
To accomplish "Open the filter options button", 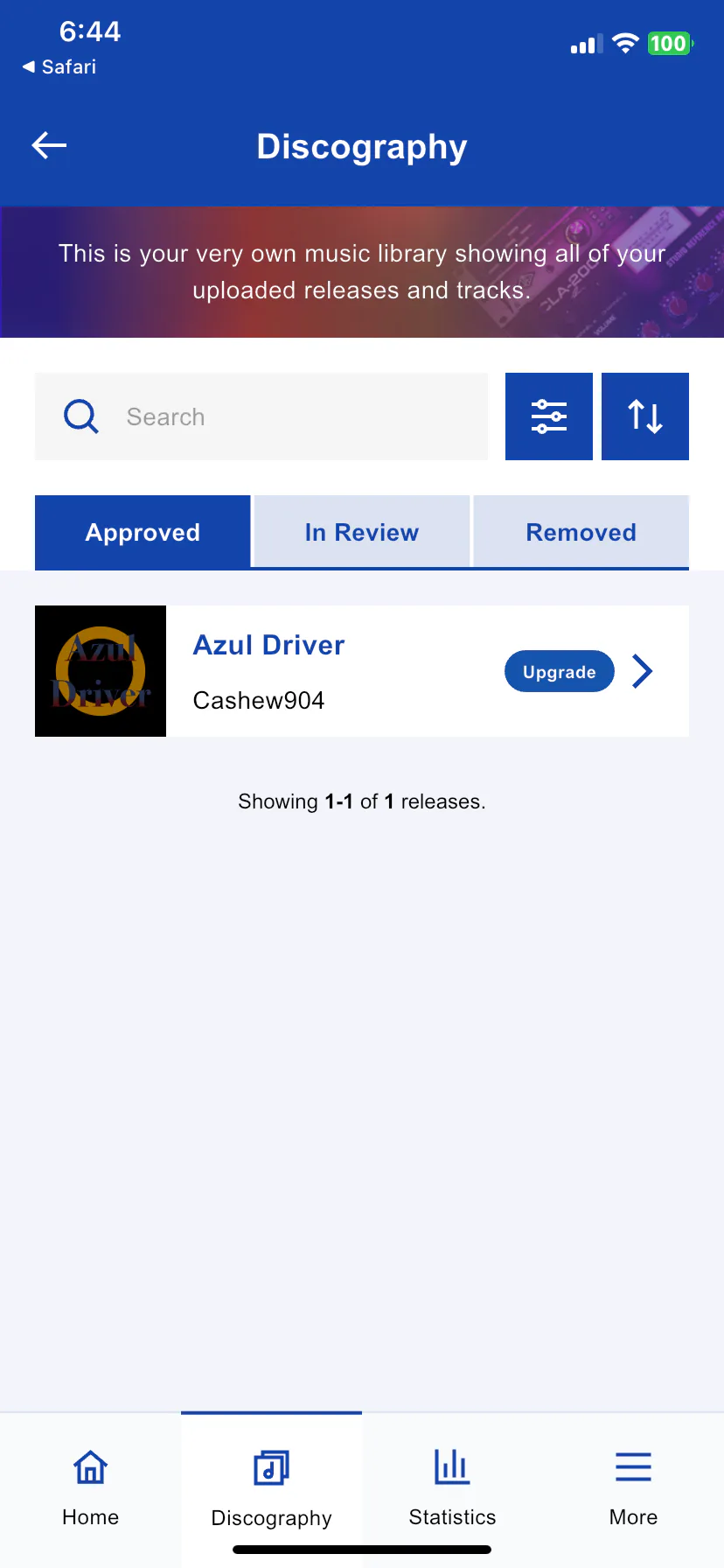I will pyautogui.click(x=549, y=416).
